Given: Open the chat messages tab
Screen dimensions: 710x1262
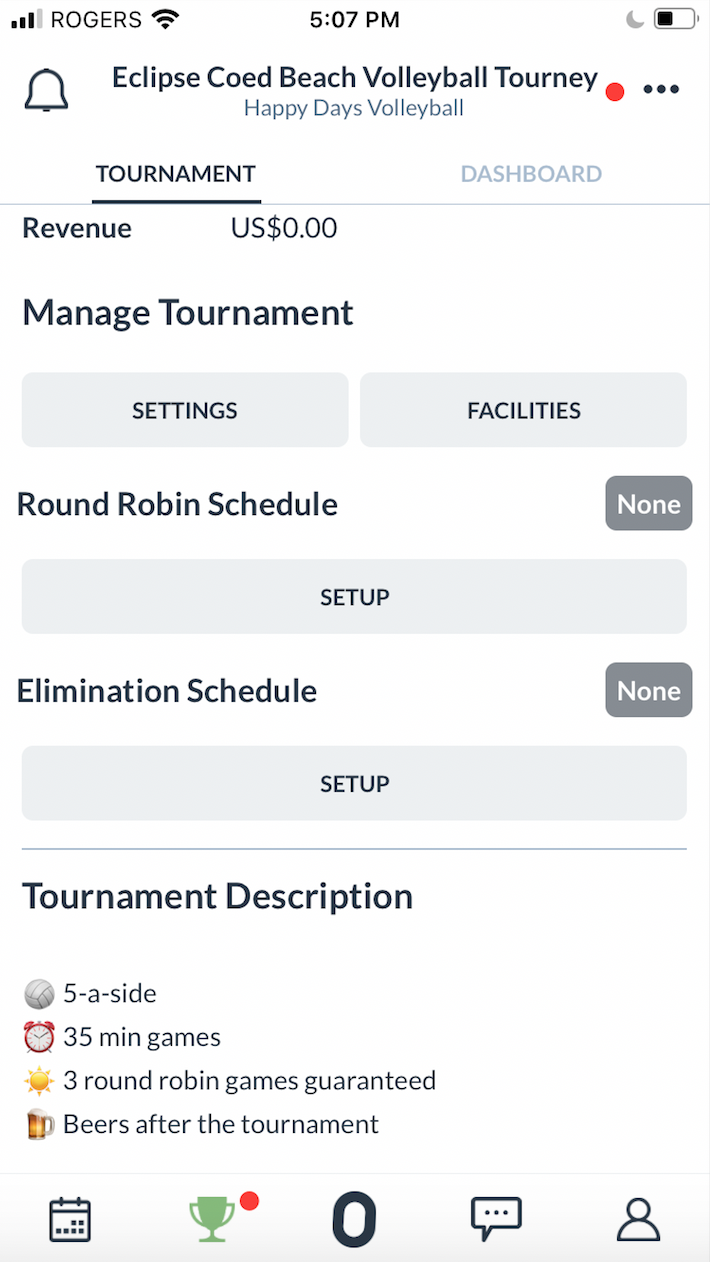Looking at the screenshot, I should 496,1218.
